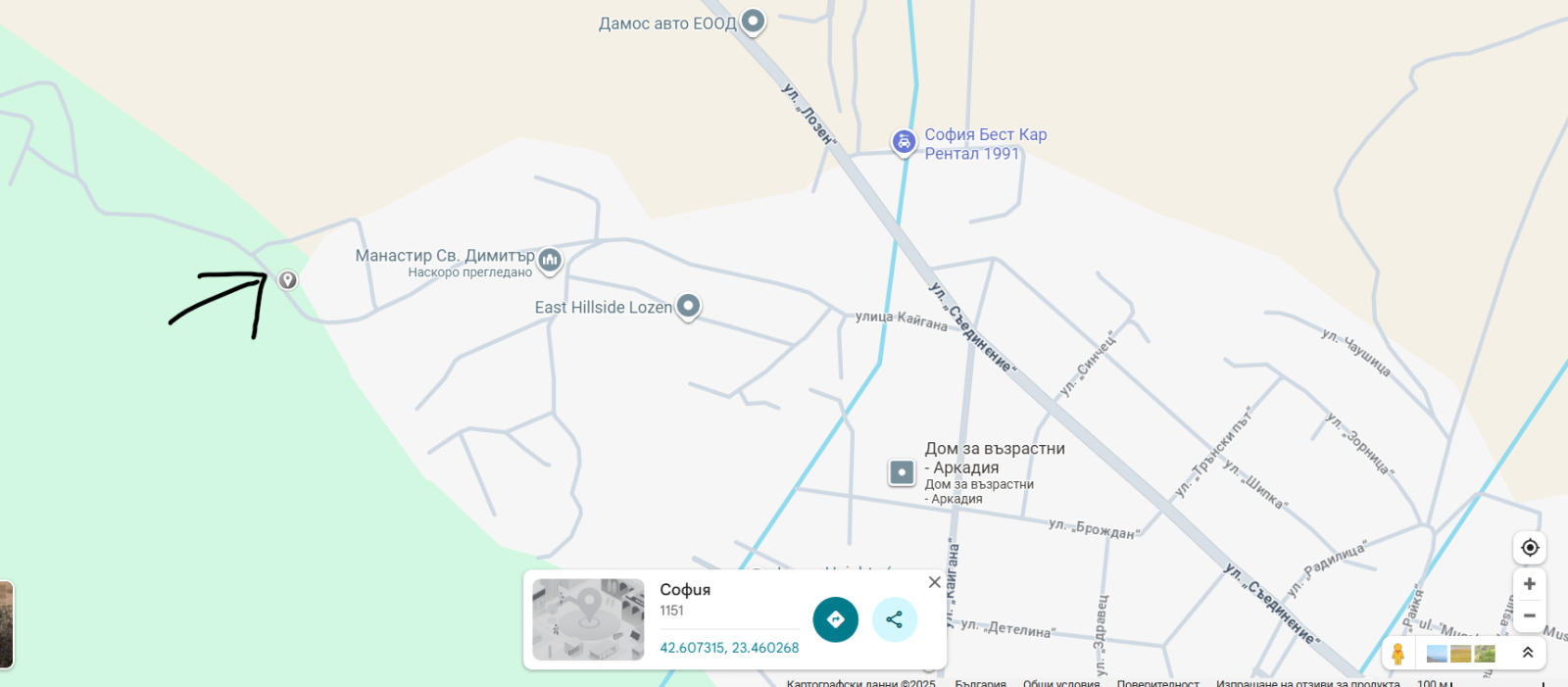Share the София location

894,619
